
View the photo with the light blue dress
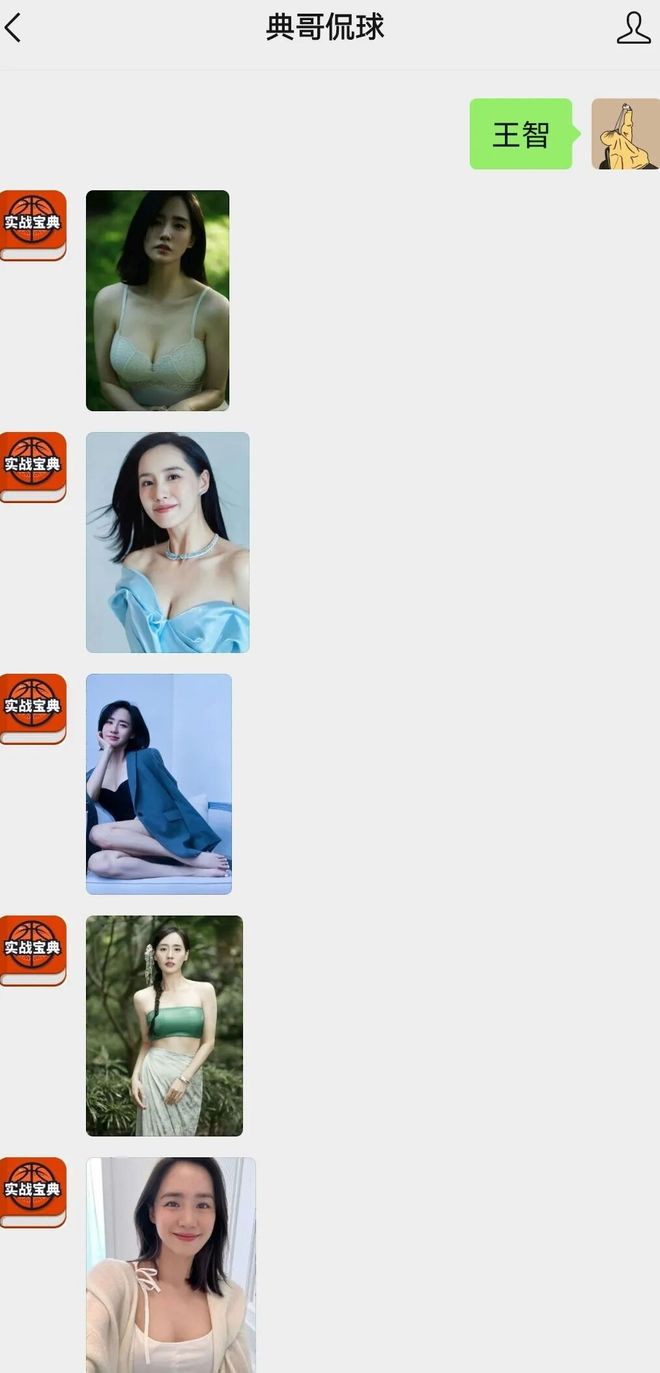point(167,542)
